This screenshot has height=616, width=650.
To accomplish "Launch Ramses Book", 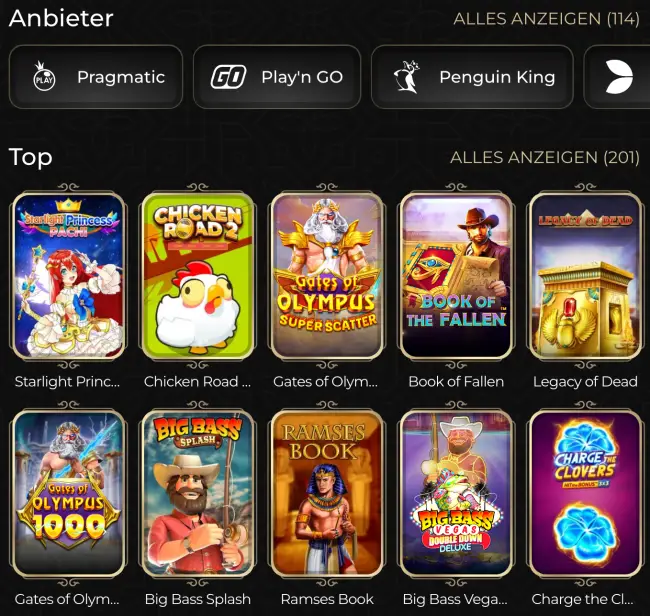I will pyautogui.click(x=326, y=494).
